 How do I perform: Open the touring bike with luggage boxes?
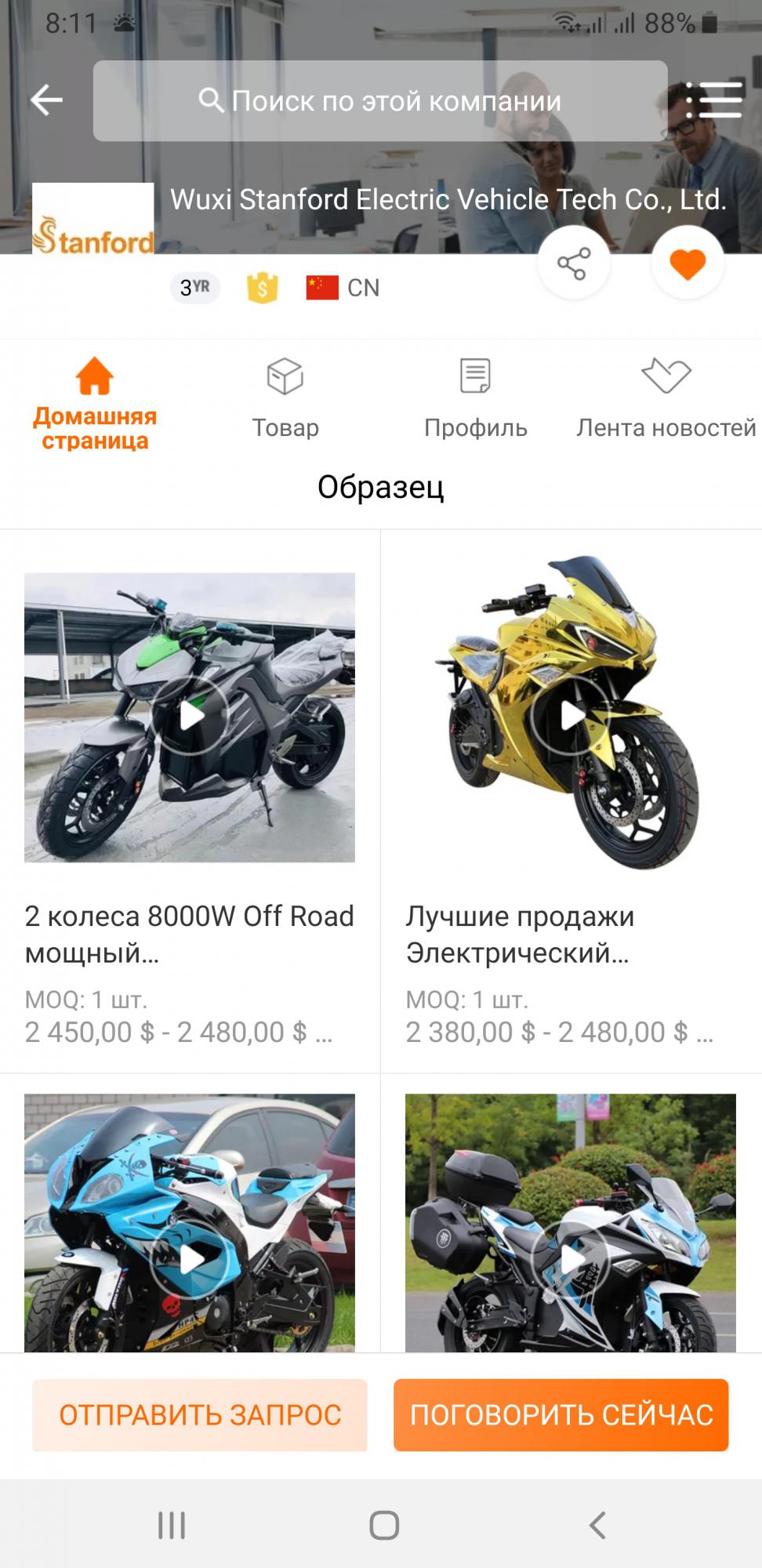(x=571, y=1221)
